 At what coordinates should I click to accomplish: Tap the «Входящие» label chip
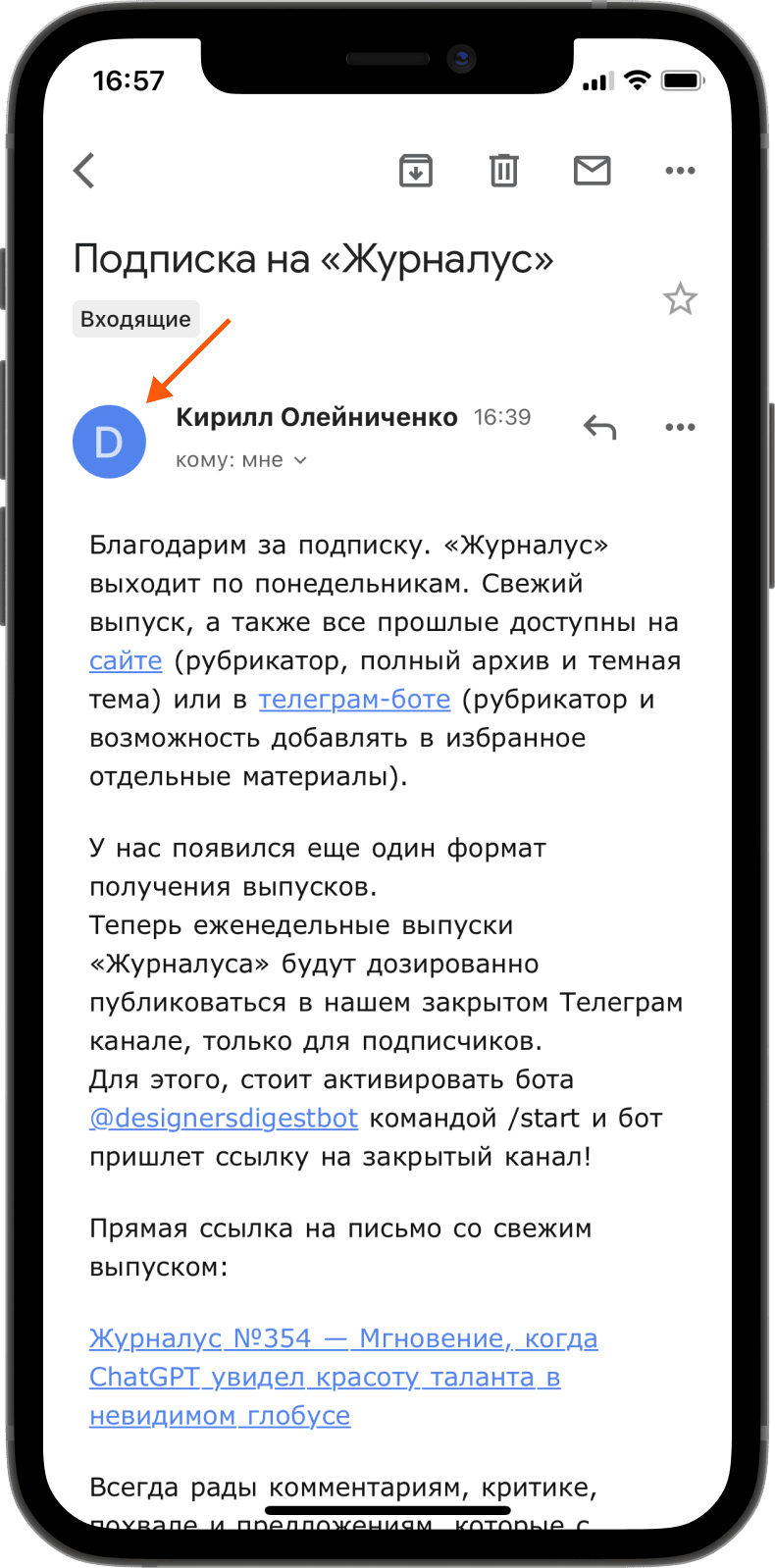(x=135, y=319)
